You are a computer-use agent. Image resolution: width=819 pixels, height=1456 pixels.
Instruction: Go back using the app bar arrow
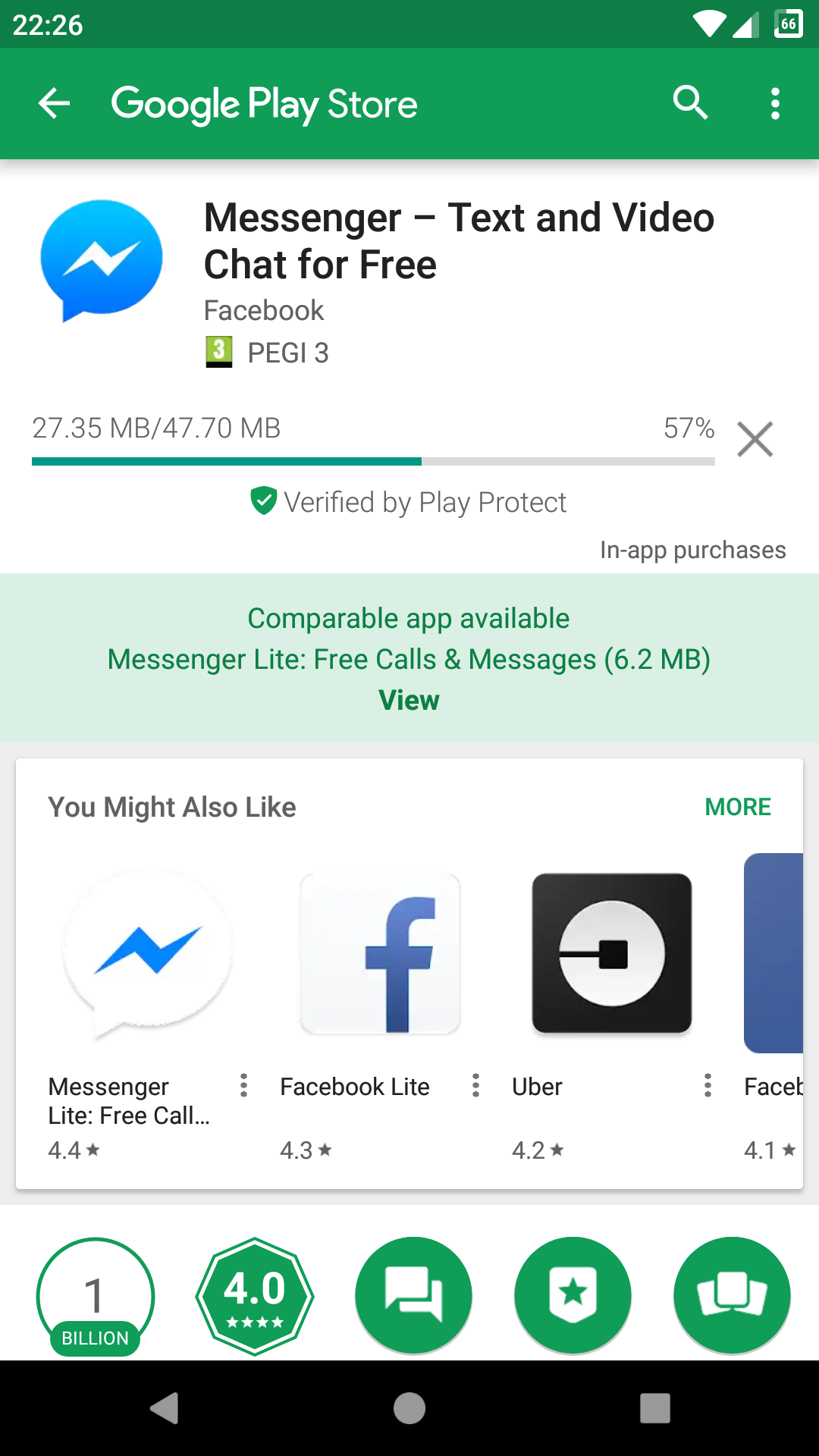[54, 103]
